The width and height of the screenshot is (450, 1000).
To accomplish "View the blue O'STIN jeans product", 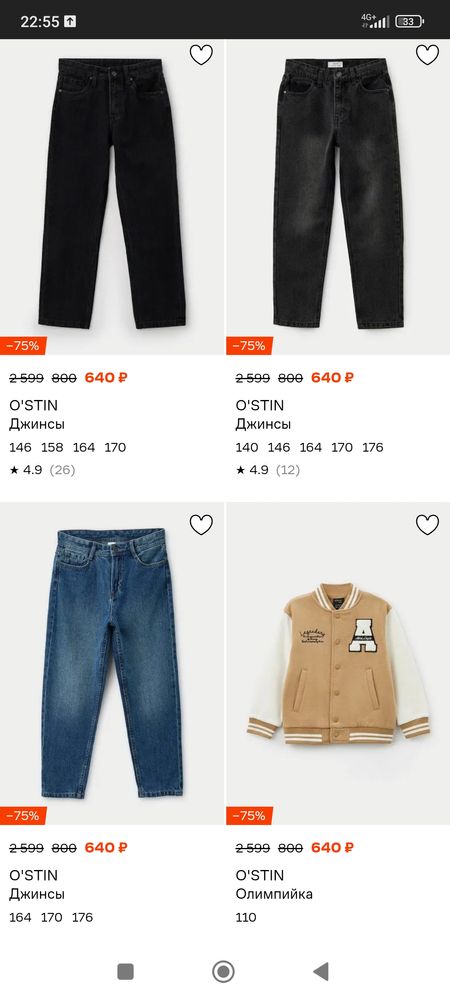I will (112, 663).
